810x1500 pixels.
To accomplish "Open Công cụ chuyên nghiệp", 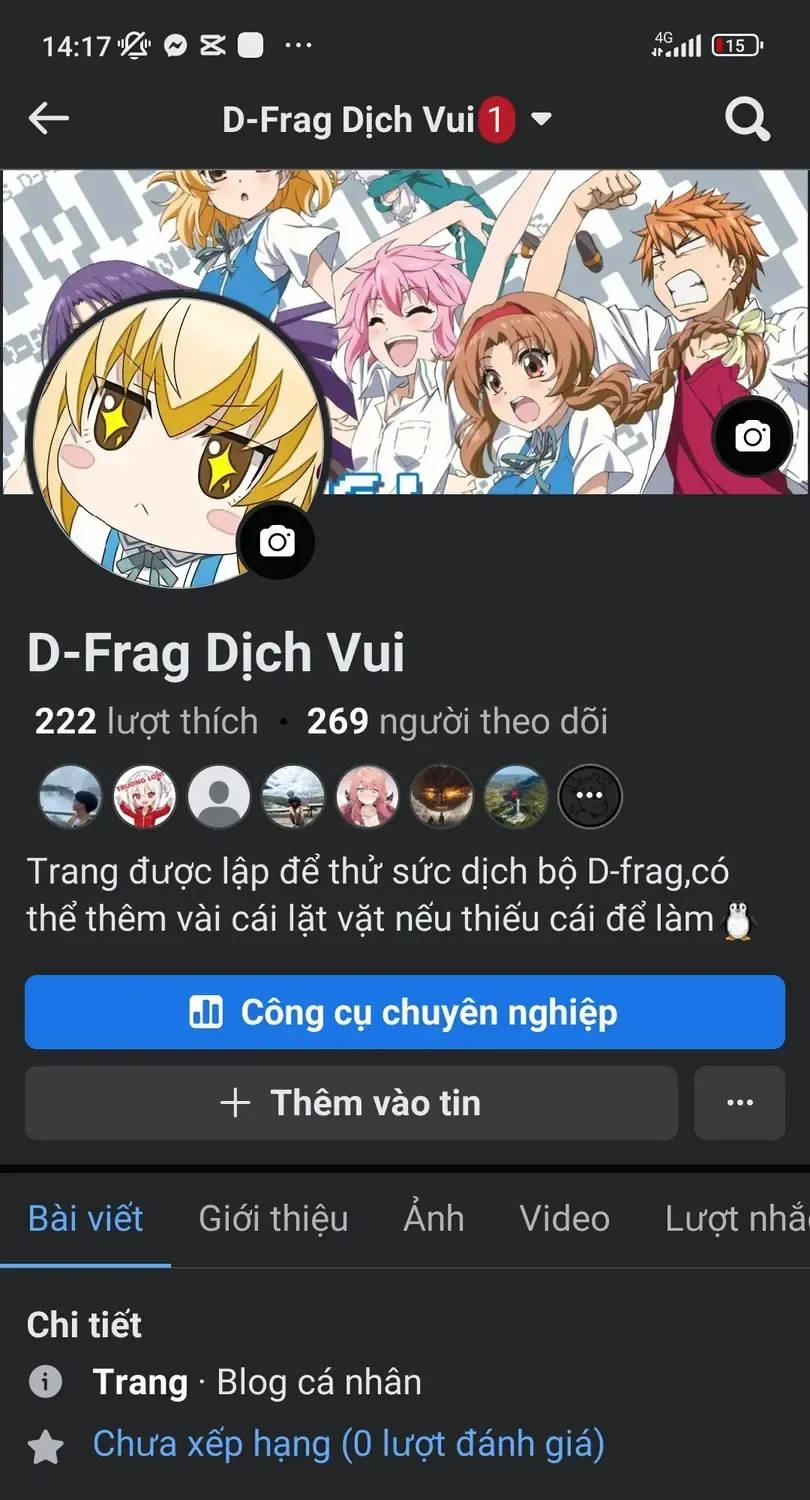I will pyautogui.click(x=405, y=1012).
